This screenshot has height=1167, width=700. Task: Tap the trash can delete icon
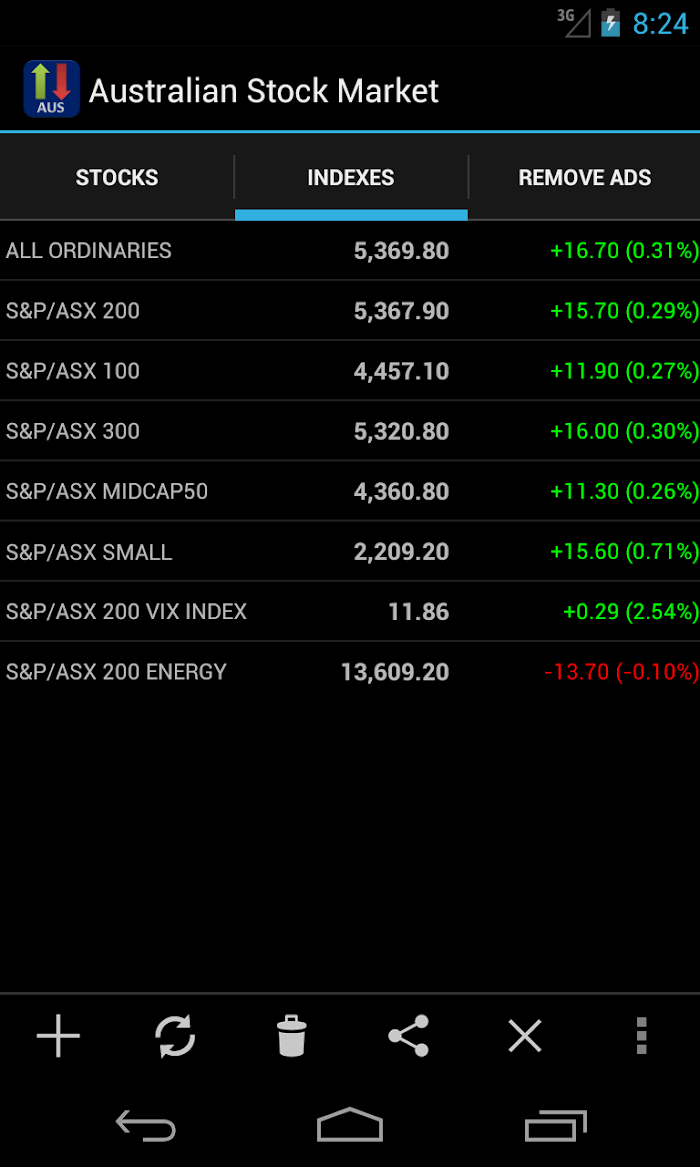292,1035
